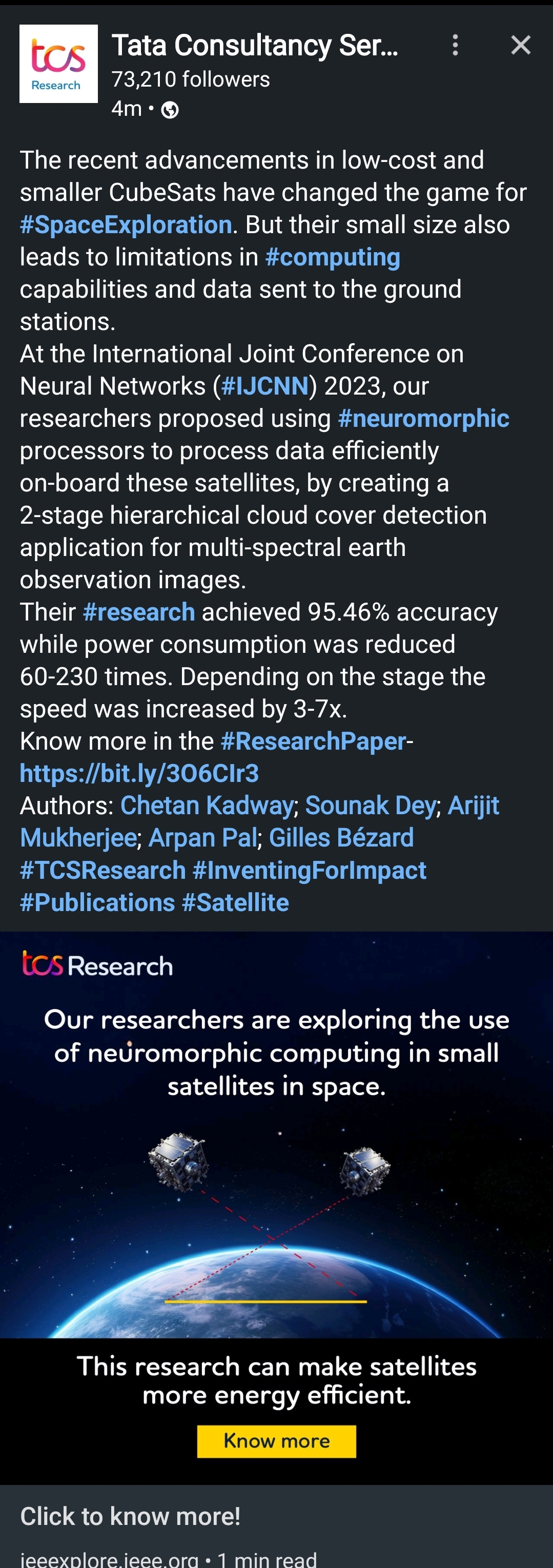Open the #TCSResearch hashtag

coord(103,870)
